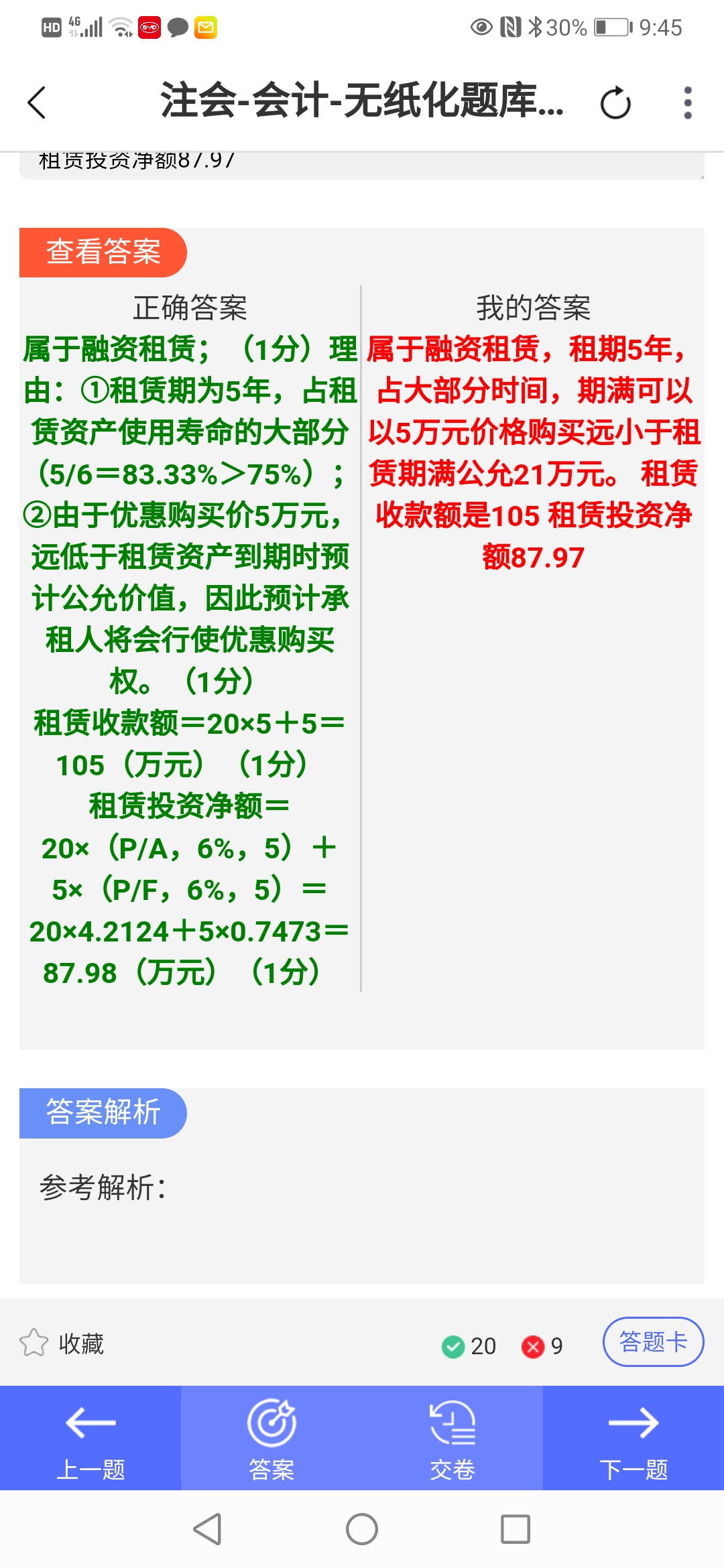Image resolution: width=724 pixels, height=1568 pixels.
Task: Tap the 答案解析 label button
Action: point(103,1113)
